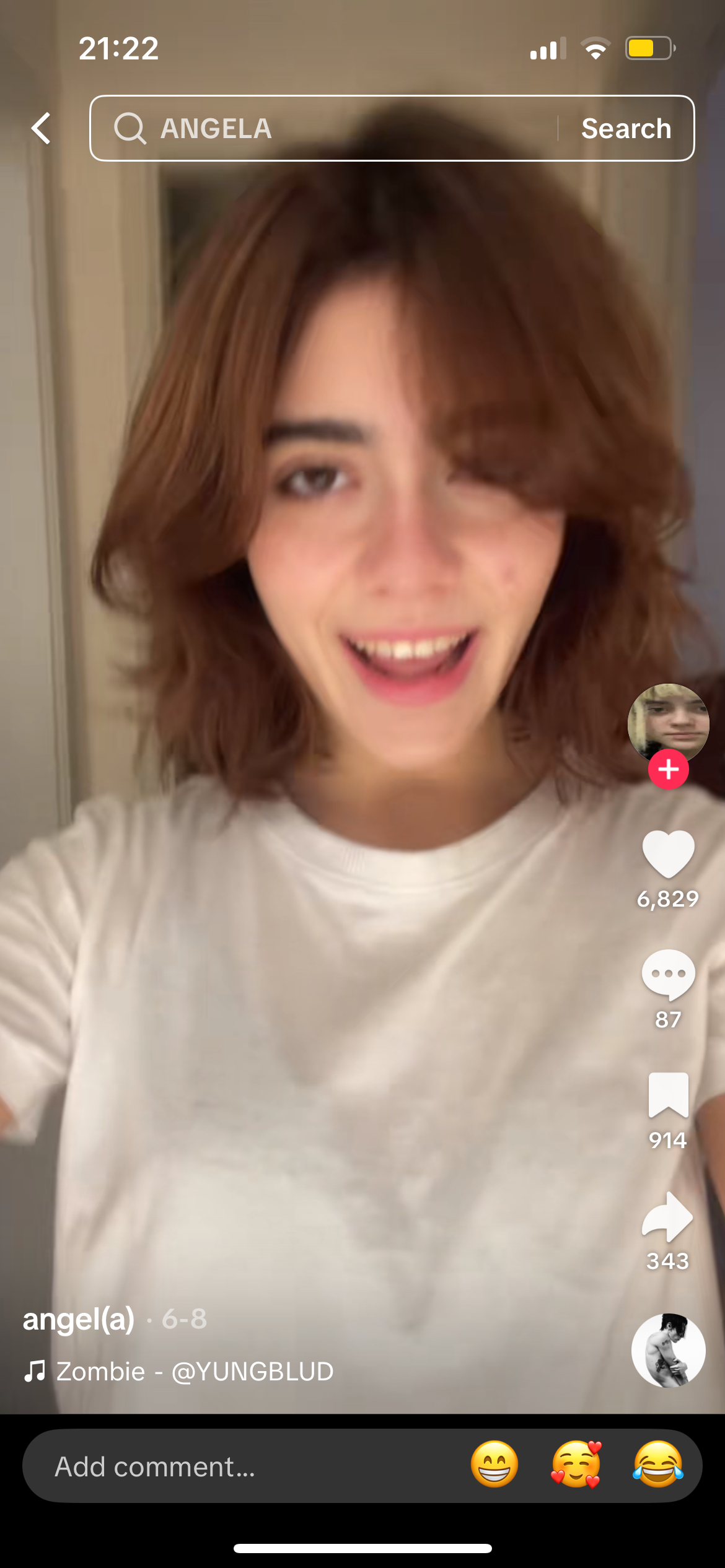Bookmark this video
Image resolution: width=725 pixels, height=1568 pixels.
pos(668,1095)
